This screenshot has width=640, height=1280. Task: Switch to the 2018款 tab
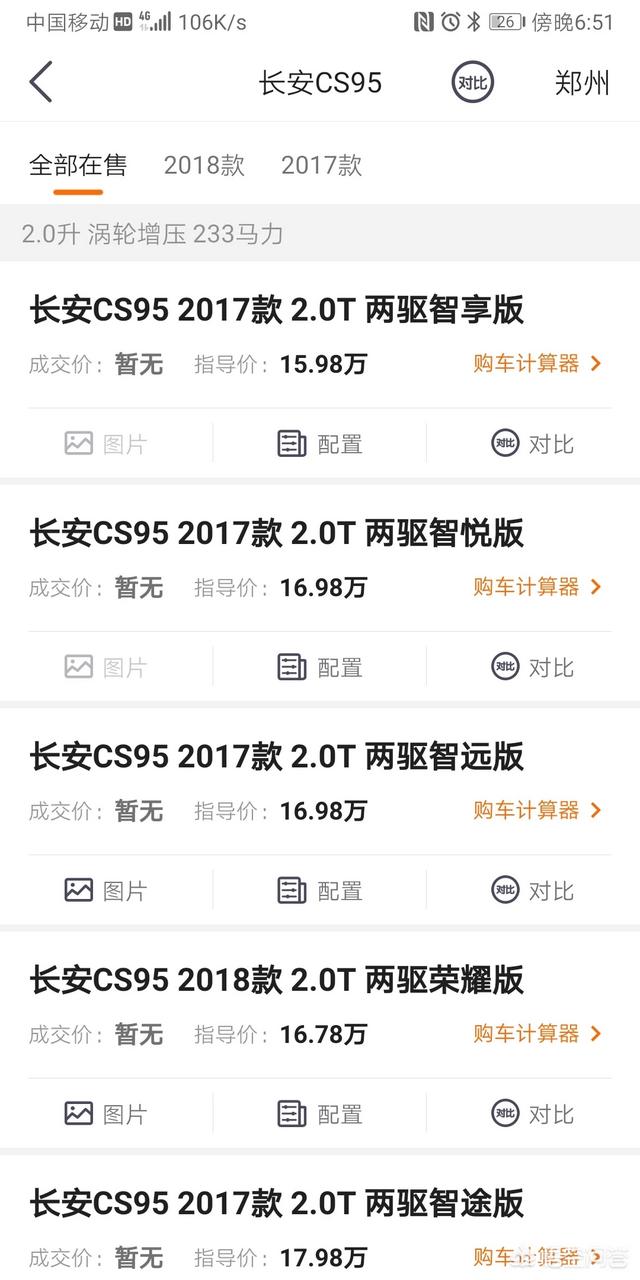pyautogui.click(x=204, y=165)
